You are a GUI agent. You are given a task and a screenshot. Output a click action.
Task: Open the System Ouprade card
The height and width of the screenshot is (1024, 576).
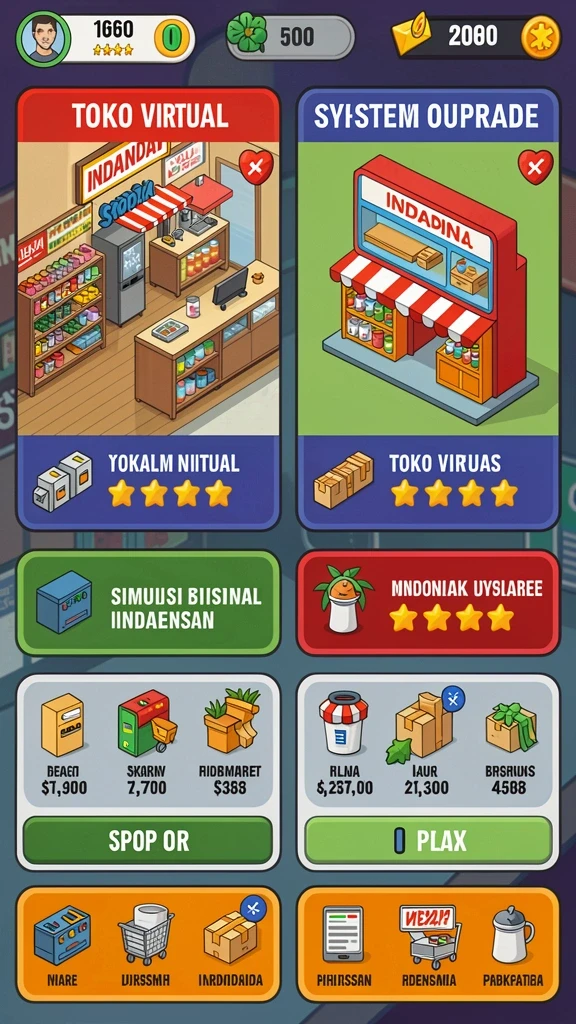click(428, 309)
